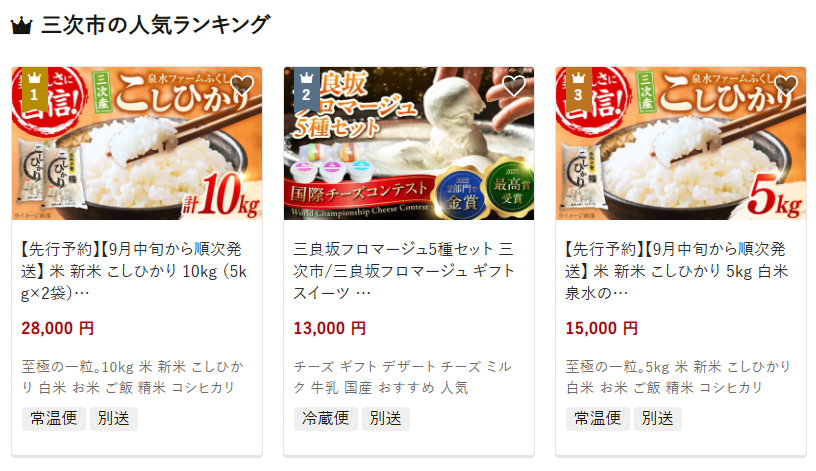Viewport: 816px width, 471px height.
Task: Favorite the 15,000円 Koshihikari 5kg rice product
Action: [x=786, y=86]
